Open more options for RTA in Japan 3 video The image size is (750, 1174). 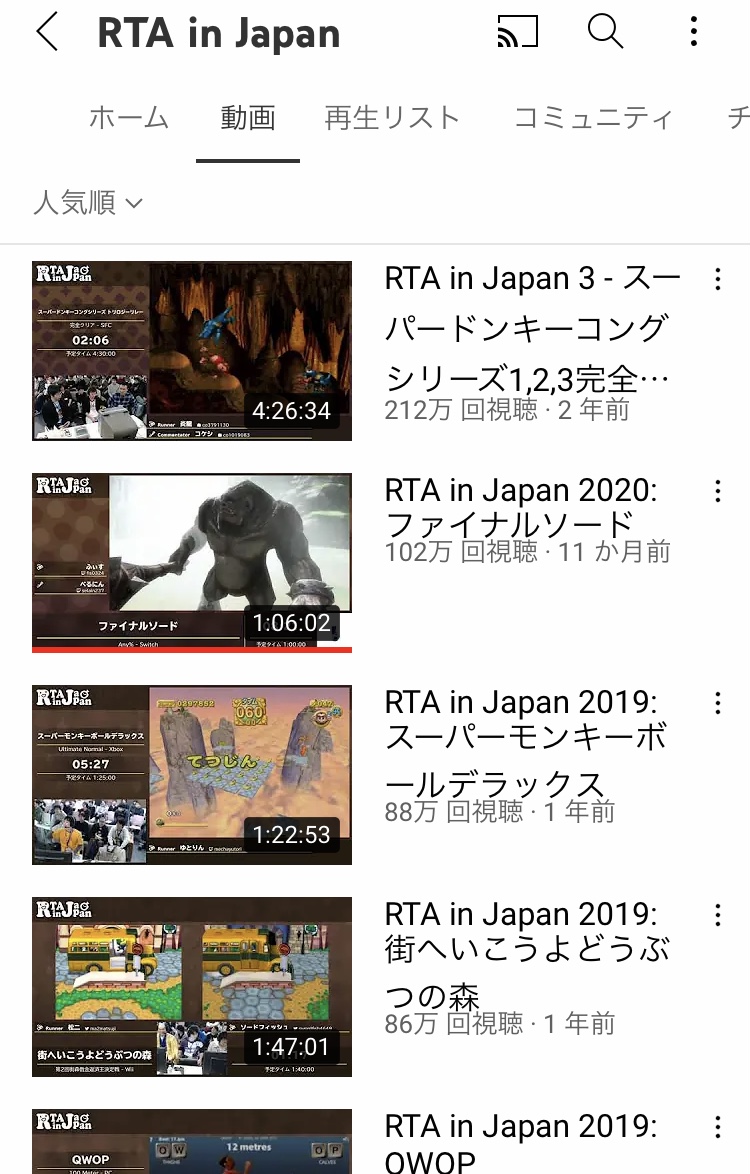point(717,280)
